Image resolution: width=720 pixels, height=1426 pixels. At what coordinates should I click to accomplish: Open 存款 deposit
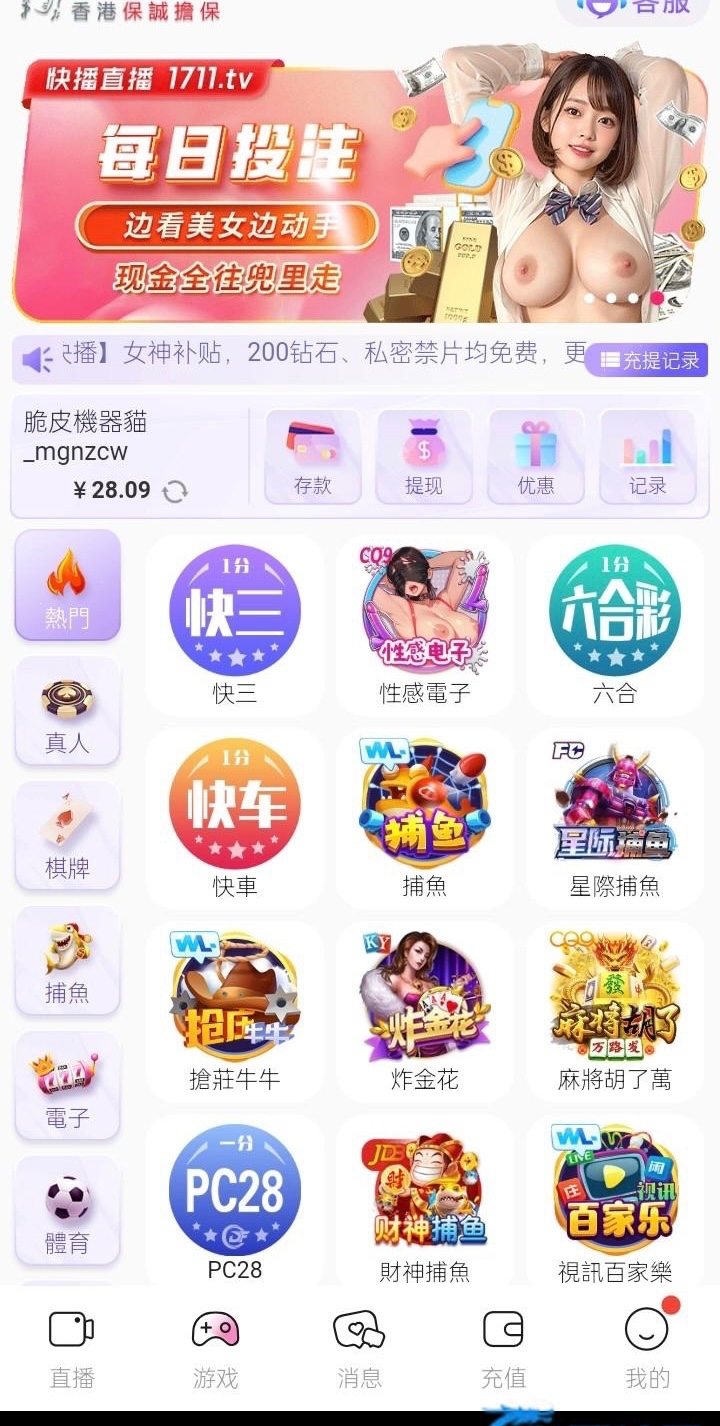tap(313, 456)
